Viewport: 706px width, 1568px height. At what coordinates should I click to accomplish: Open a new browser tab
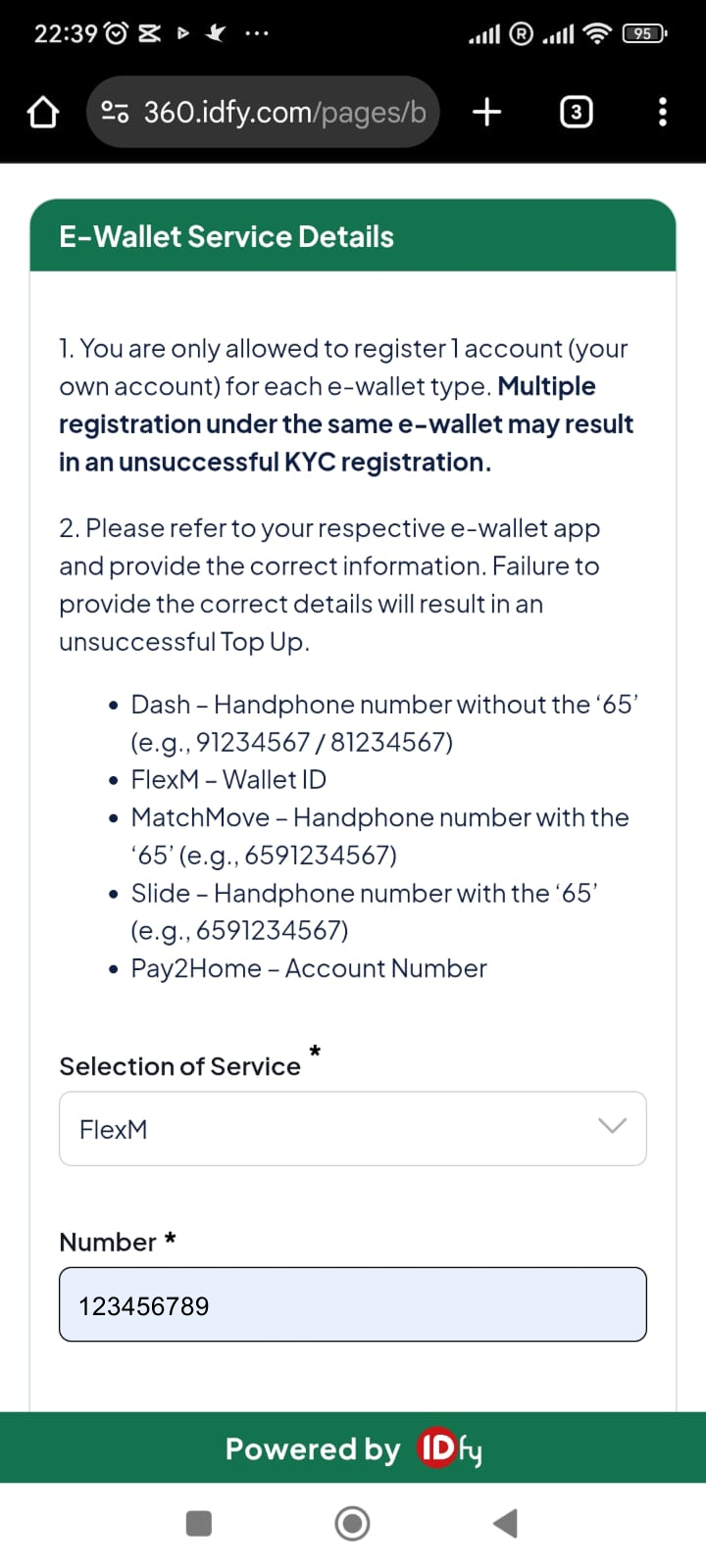pos(486,113)
